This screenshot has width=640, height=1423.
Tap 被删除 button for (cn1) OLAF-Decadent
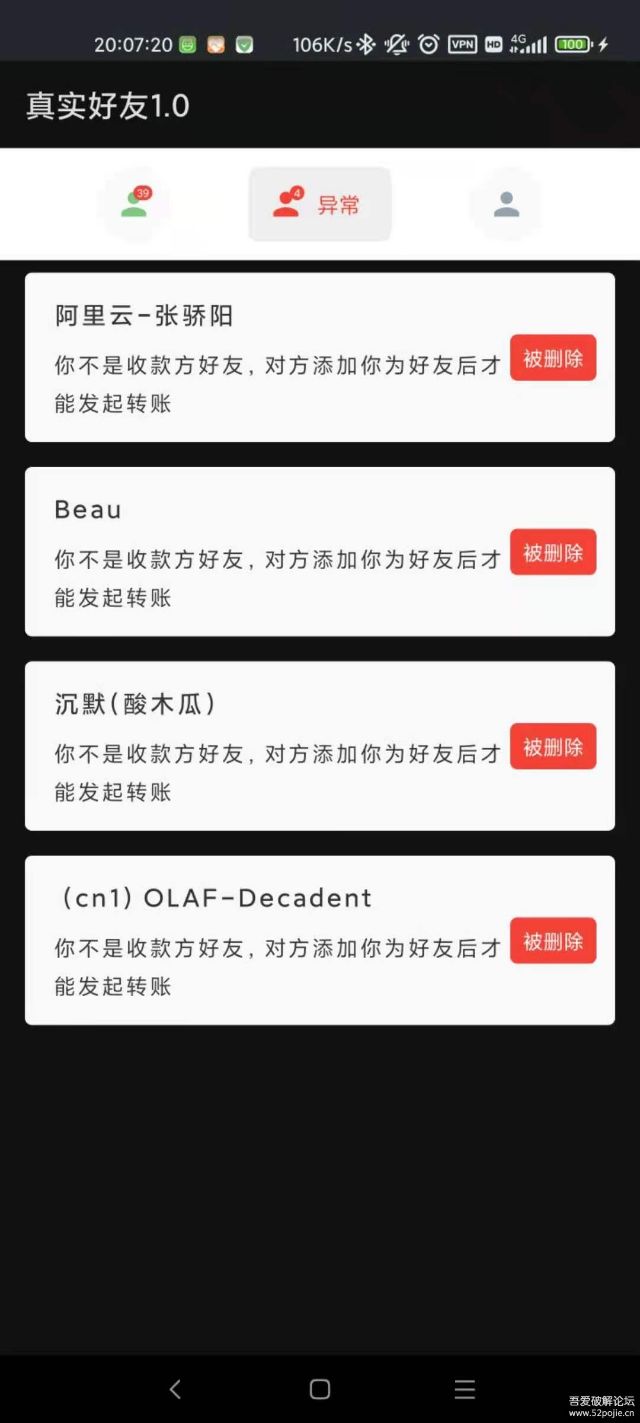pyautogui.click(x=553, y=940)
